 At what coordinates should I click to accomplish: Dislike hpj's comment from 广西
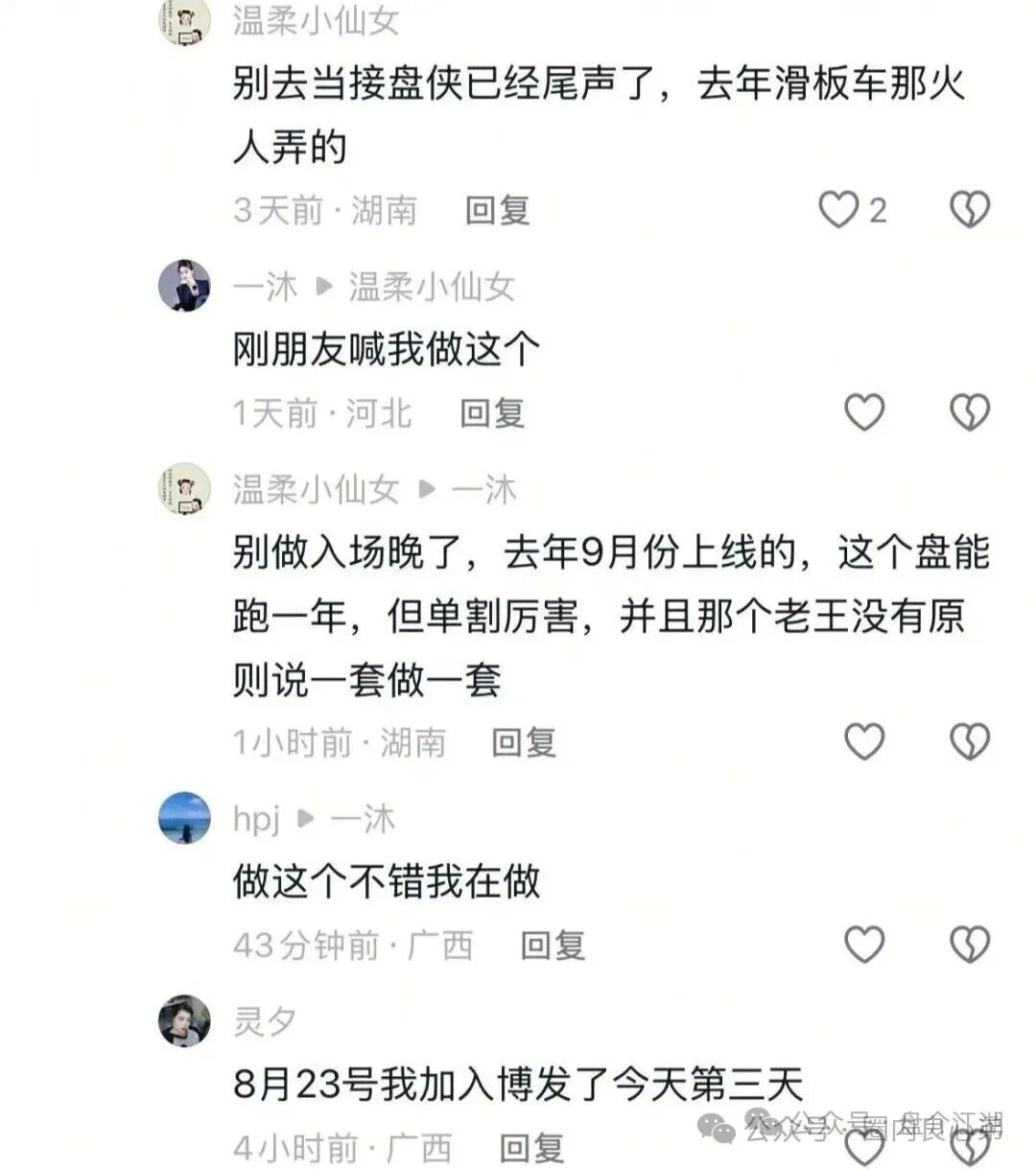tap(969, 945)
